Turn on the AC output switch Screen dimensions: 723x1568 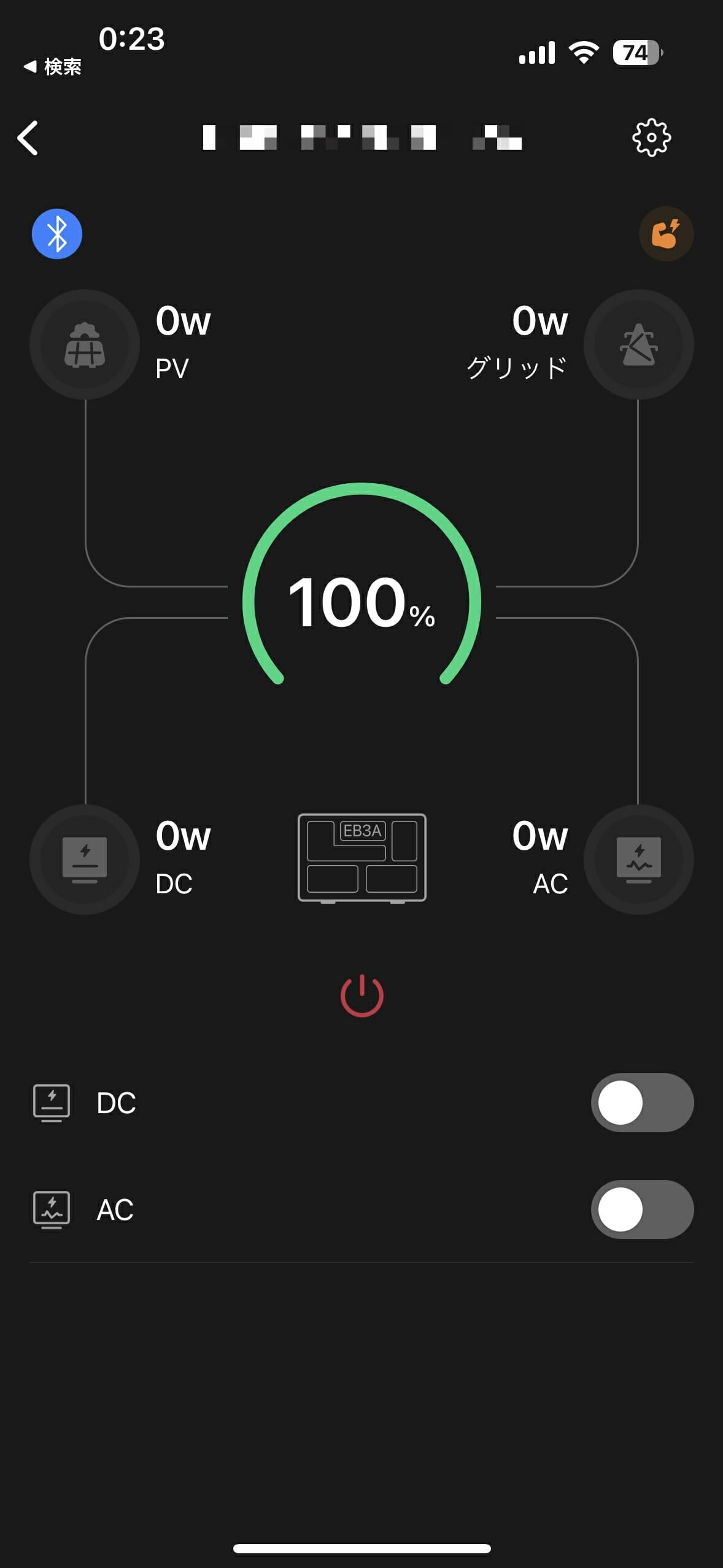(x=642, y=1209)
